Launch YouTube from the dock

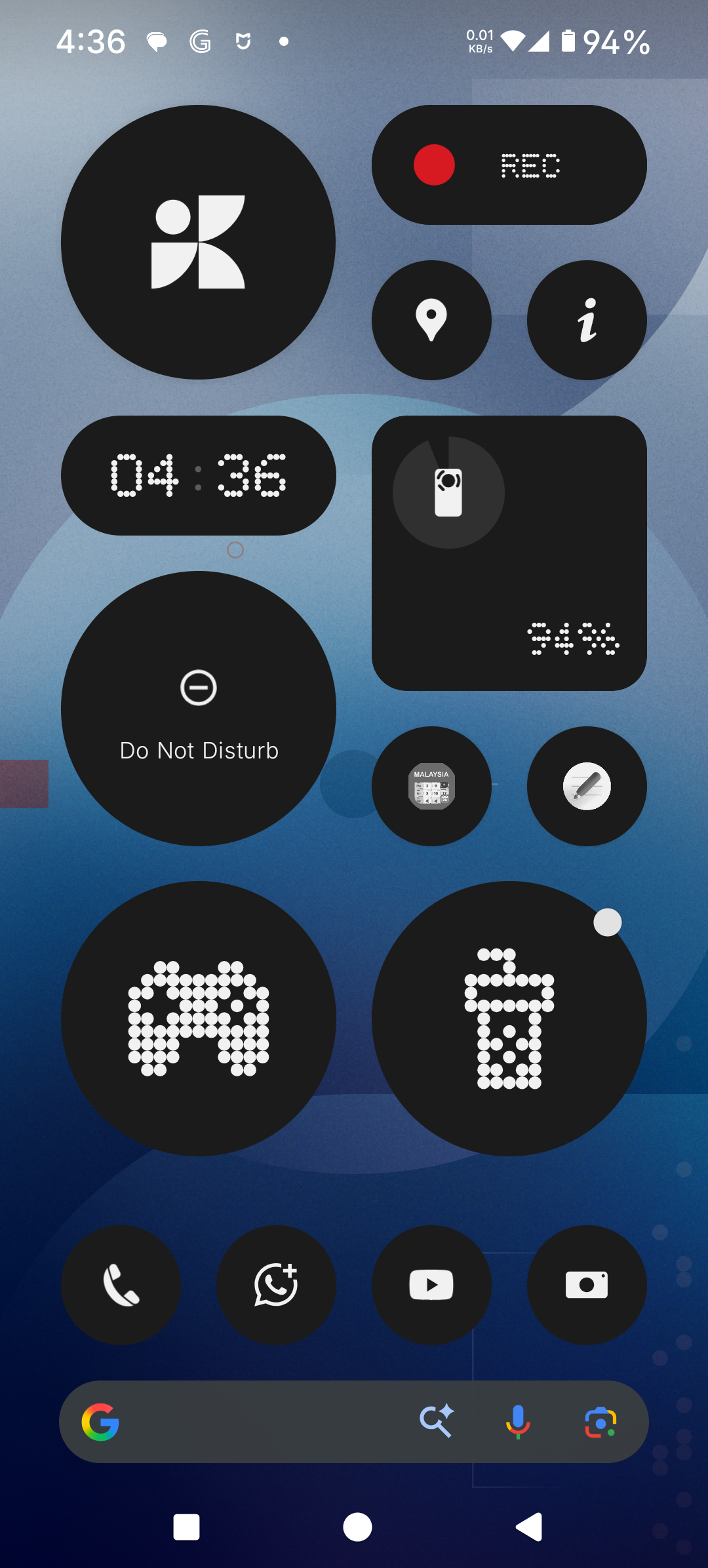tap(431, 1285)
